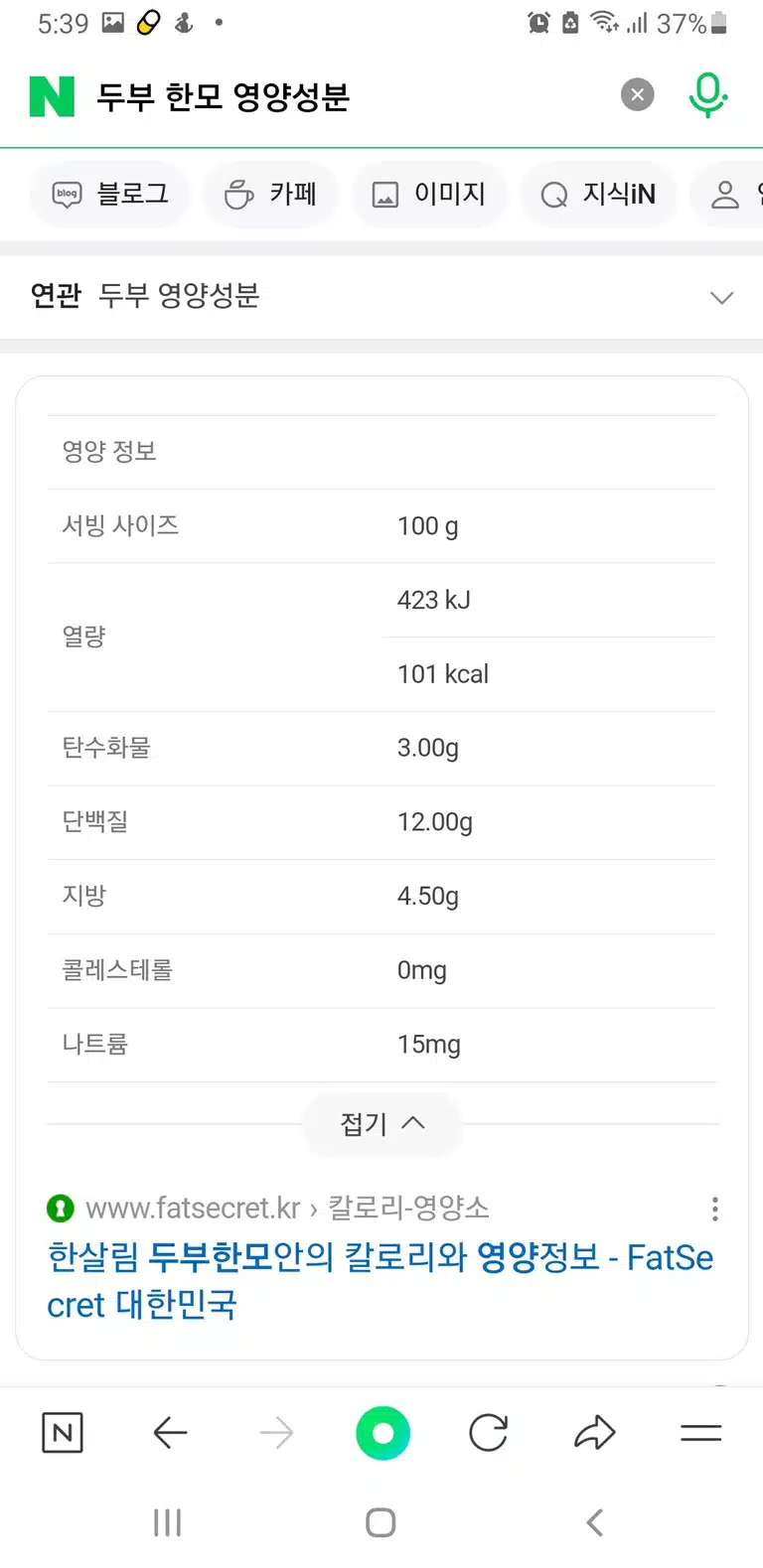Tap the green circle Naver button
The image size is (763, 1568).
click(382, 1433)
